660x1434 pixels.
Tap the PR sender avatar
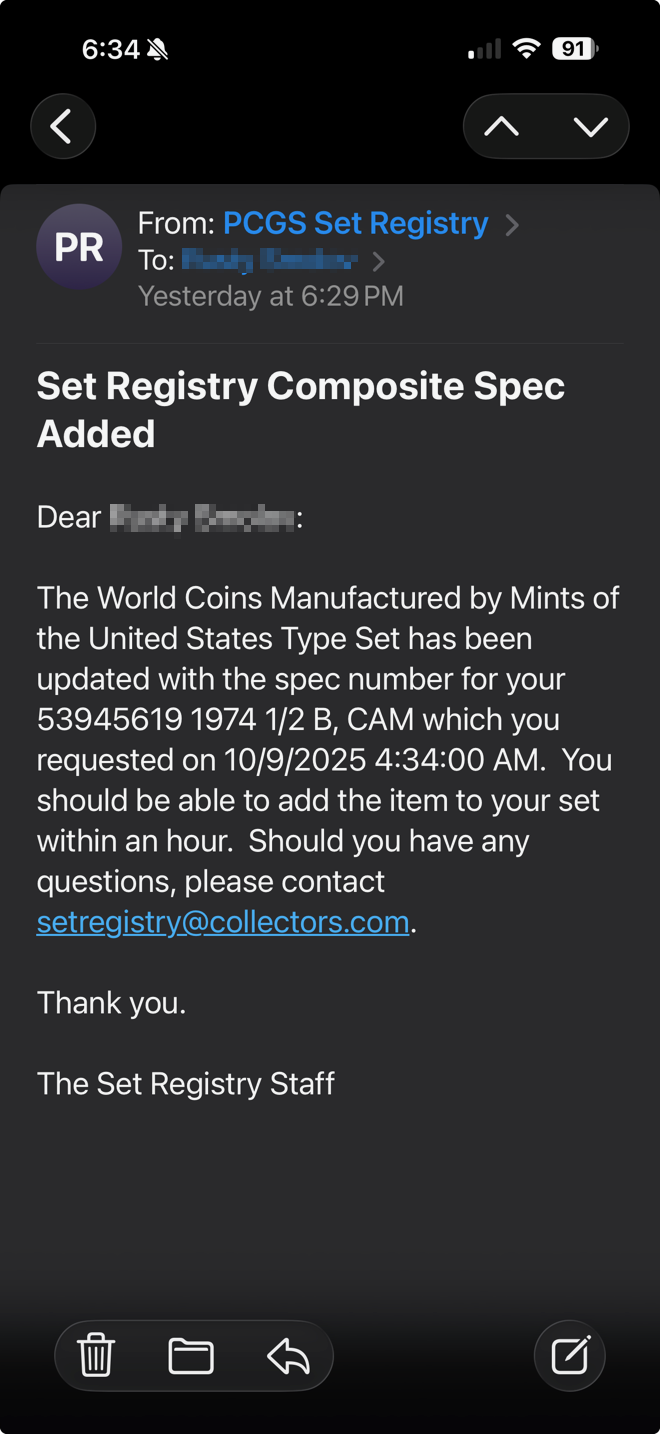point(79,247)
